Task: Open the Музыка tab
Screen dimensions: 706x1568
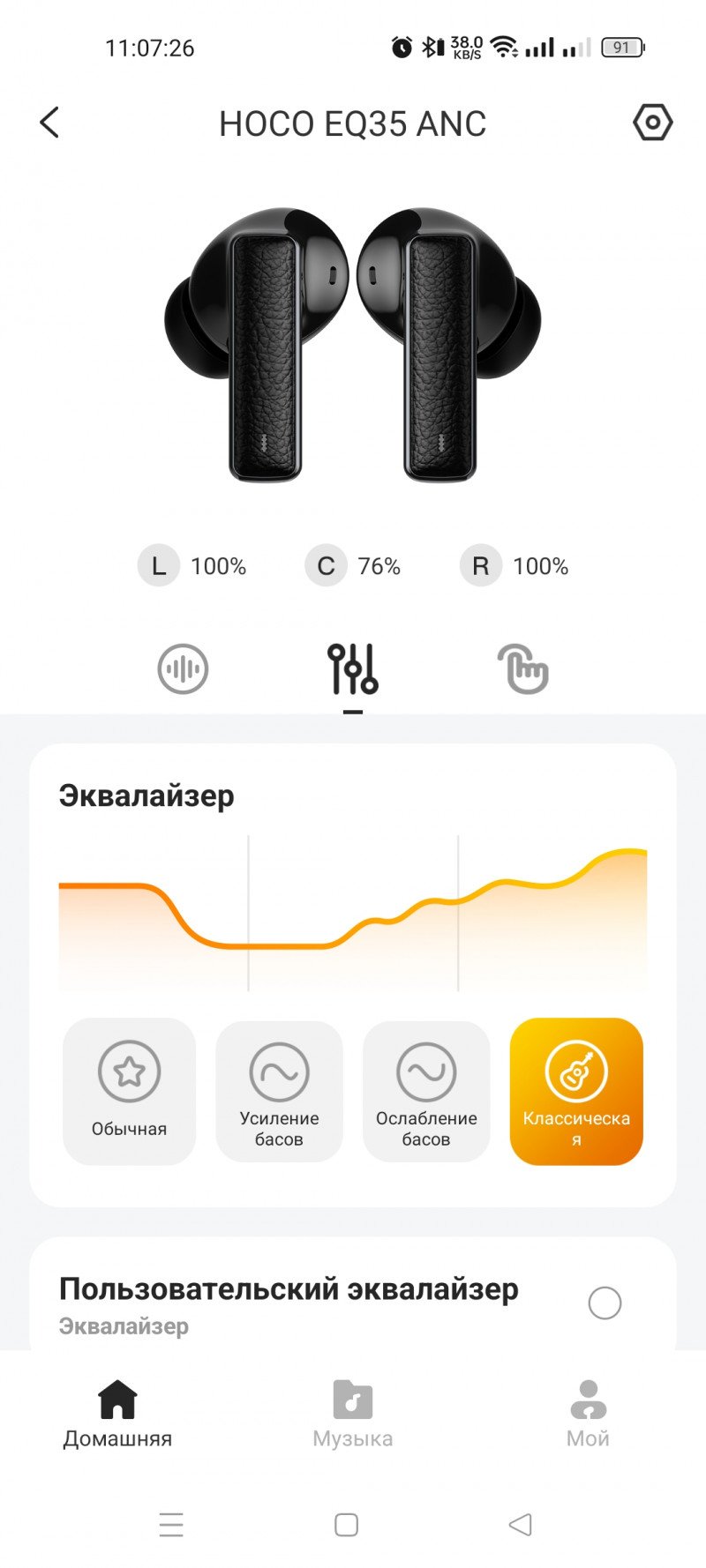Action: pyautogui.click(x=352, y=1414)
